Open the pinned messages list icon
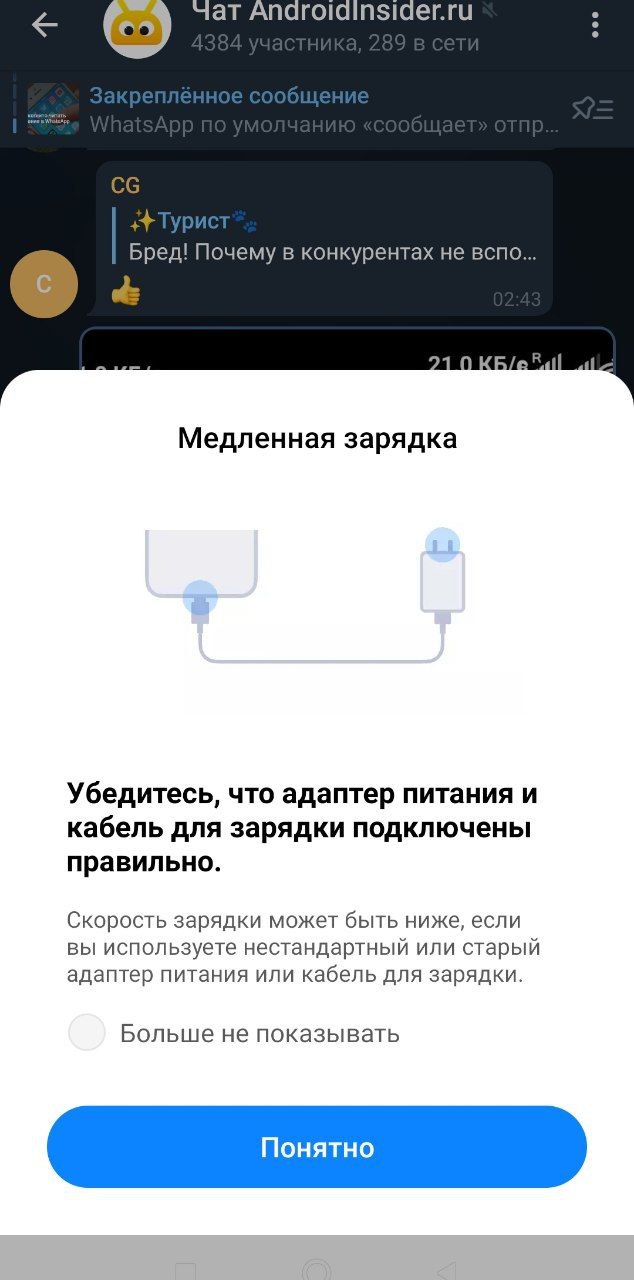 [592, 109]
